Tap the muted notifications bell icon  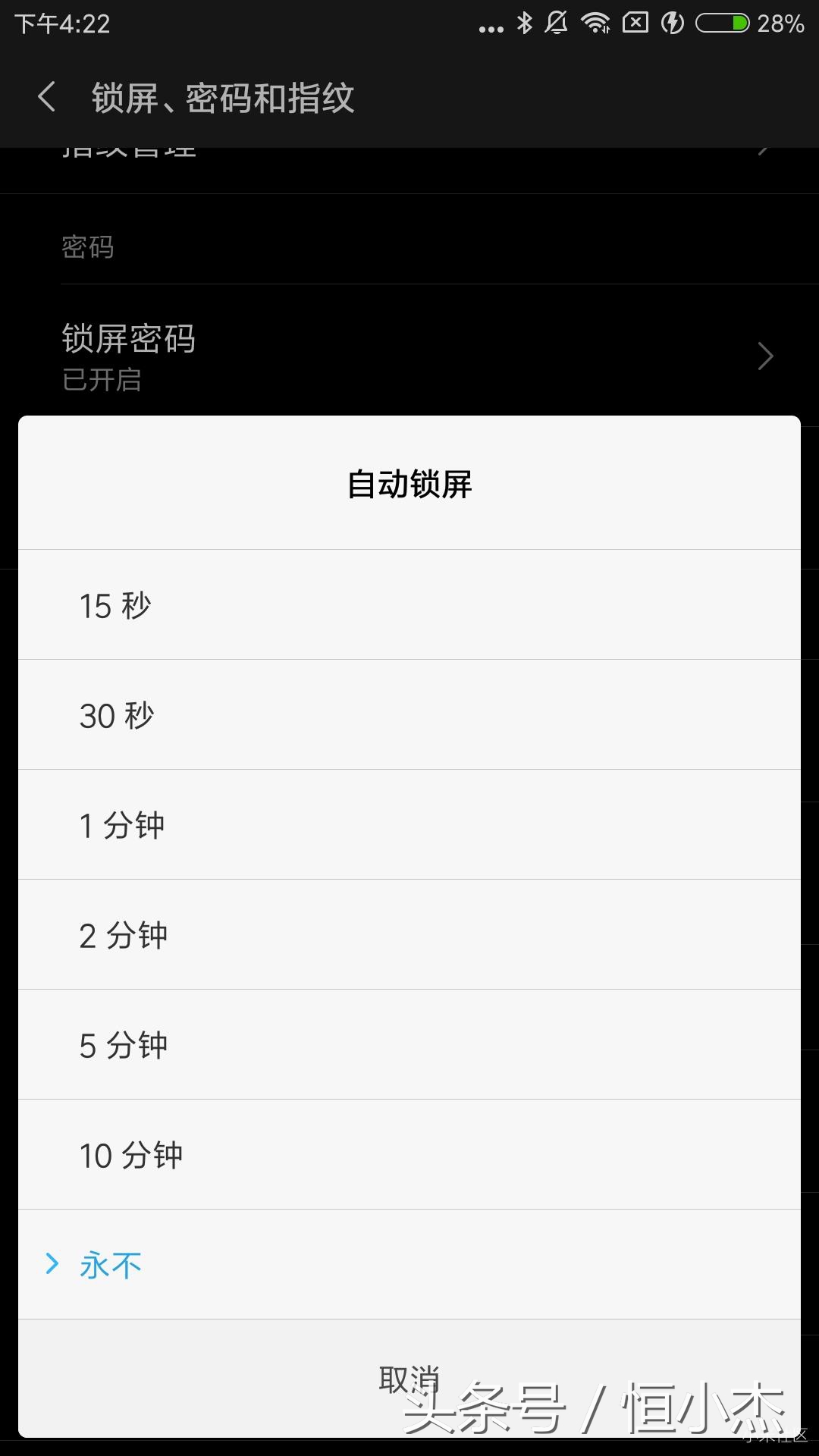tap(556, 23)
